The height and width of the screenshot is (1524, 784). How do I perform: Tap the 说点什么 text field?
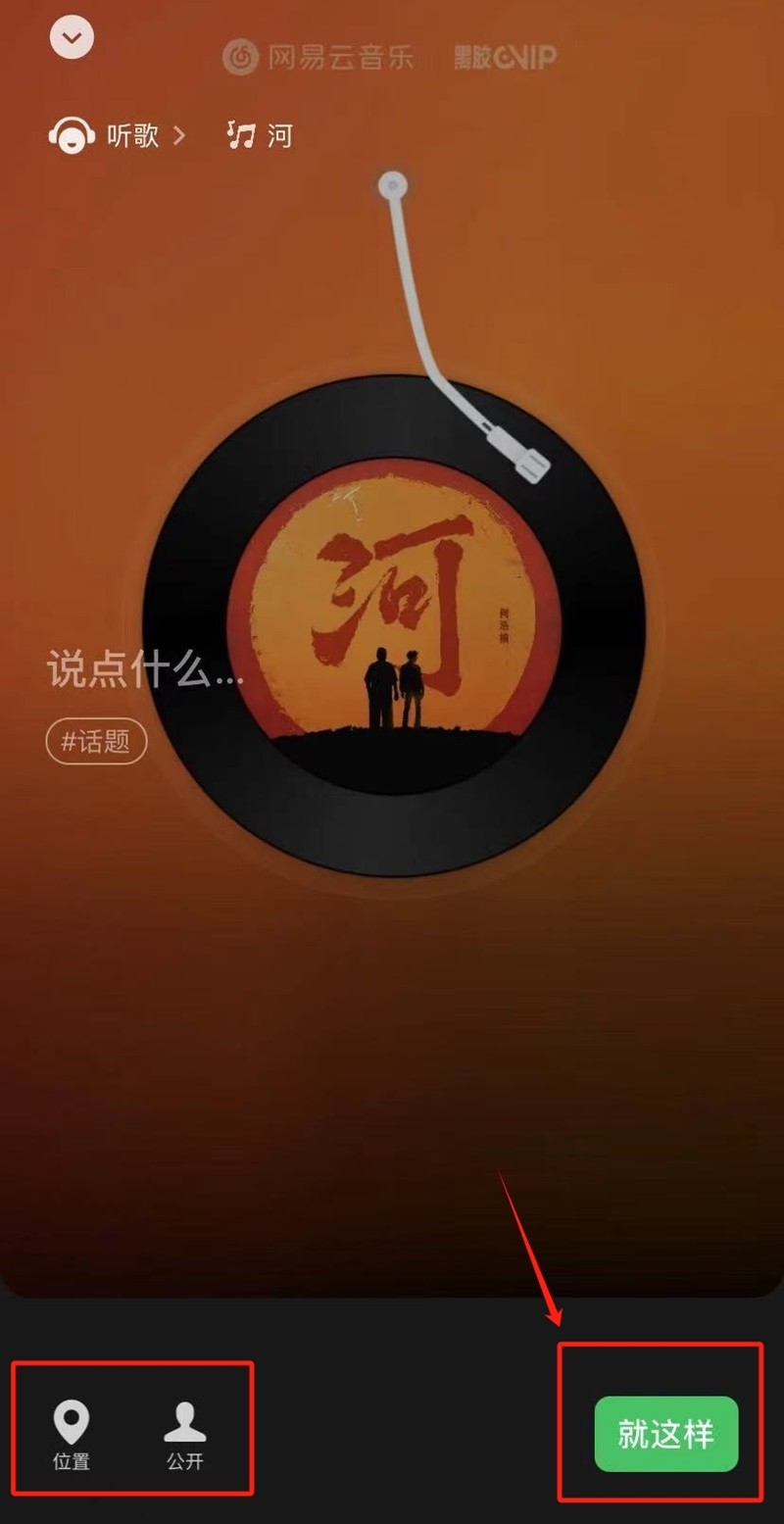(144, 669)
